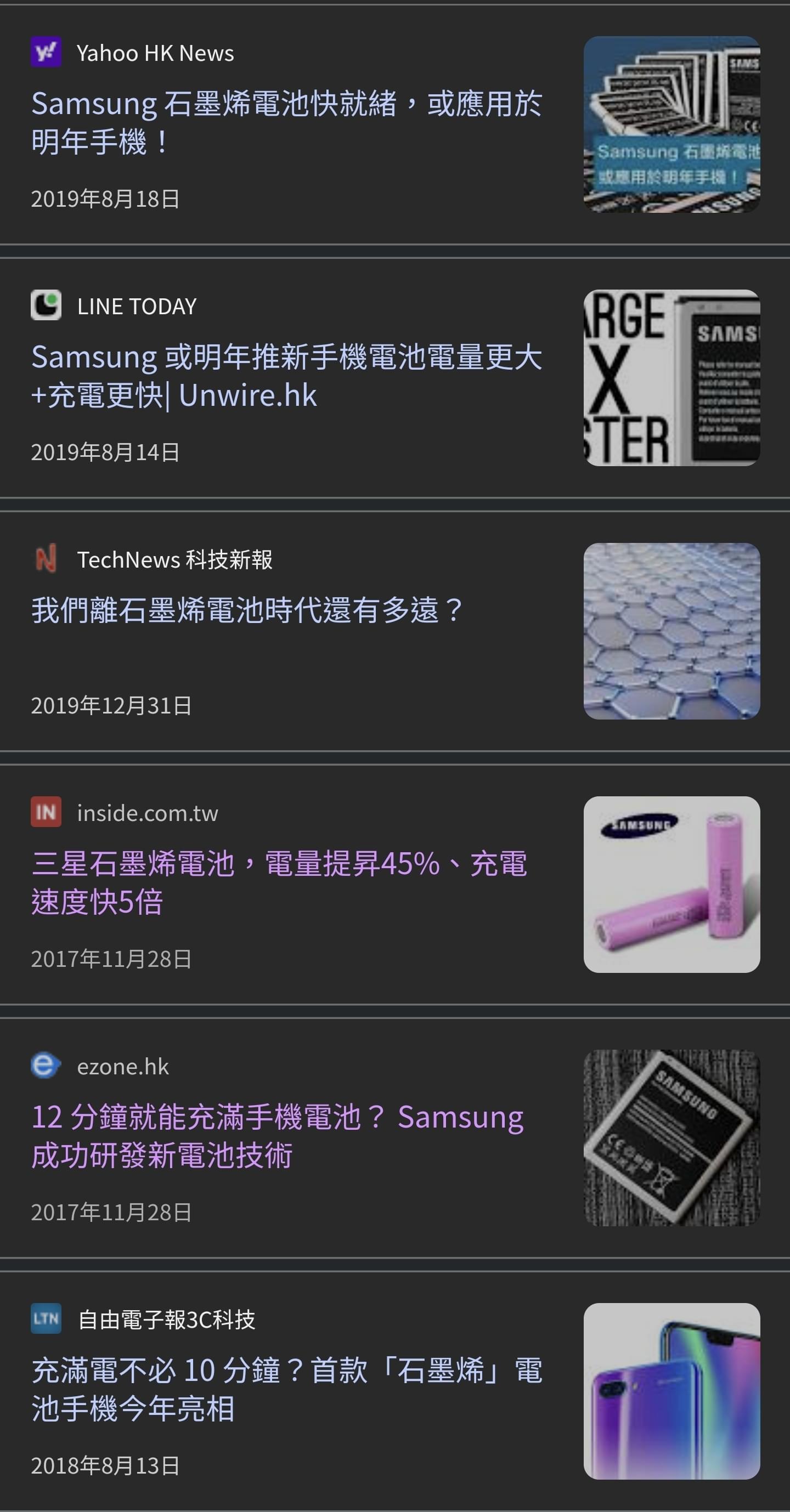Viewport: 790px width, 1512px height.
Task: Tap the graphene hexagon lattice thumbnail
Action: pyautogui.click(x=672, y=631)
